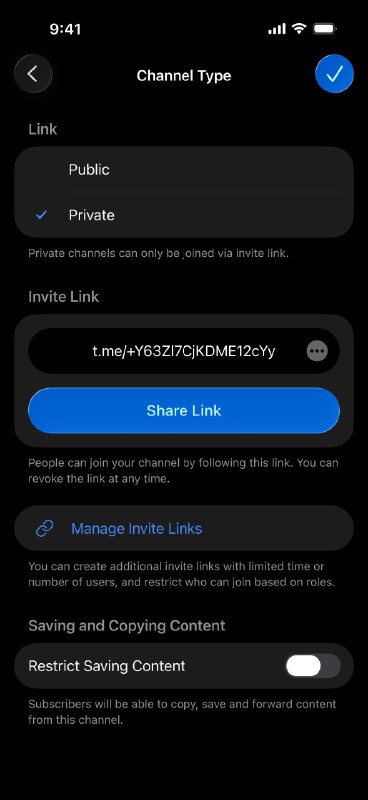Choose the Private channel option

click(x=184, y=215)
